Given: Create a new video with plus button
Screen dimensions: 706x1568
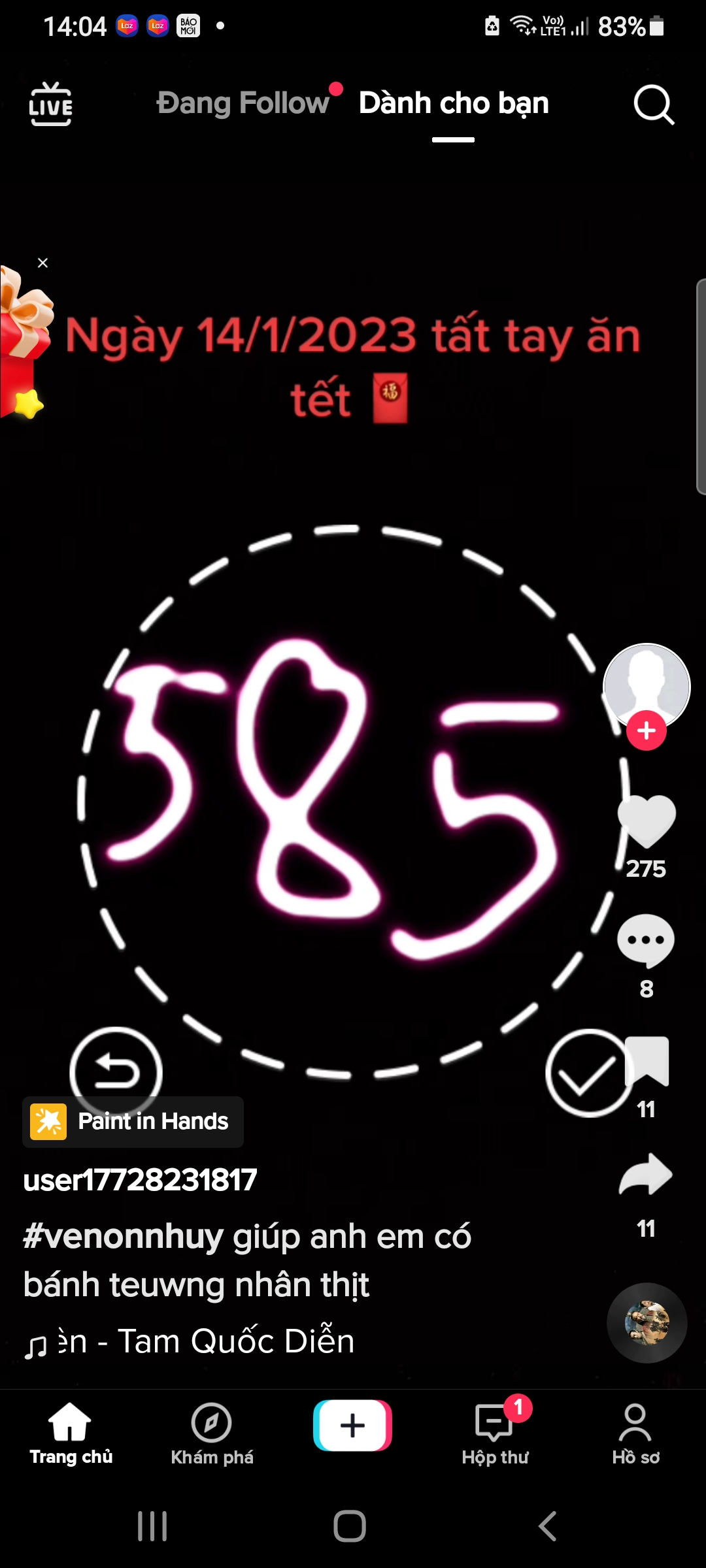Looking at the screenshot, I should 353,1425.
